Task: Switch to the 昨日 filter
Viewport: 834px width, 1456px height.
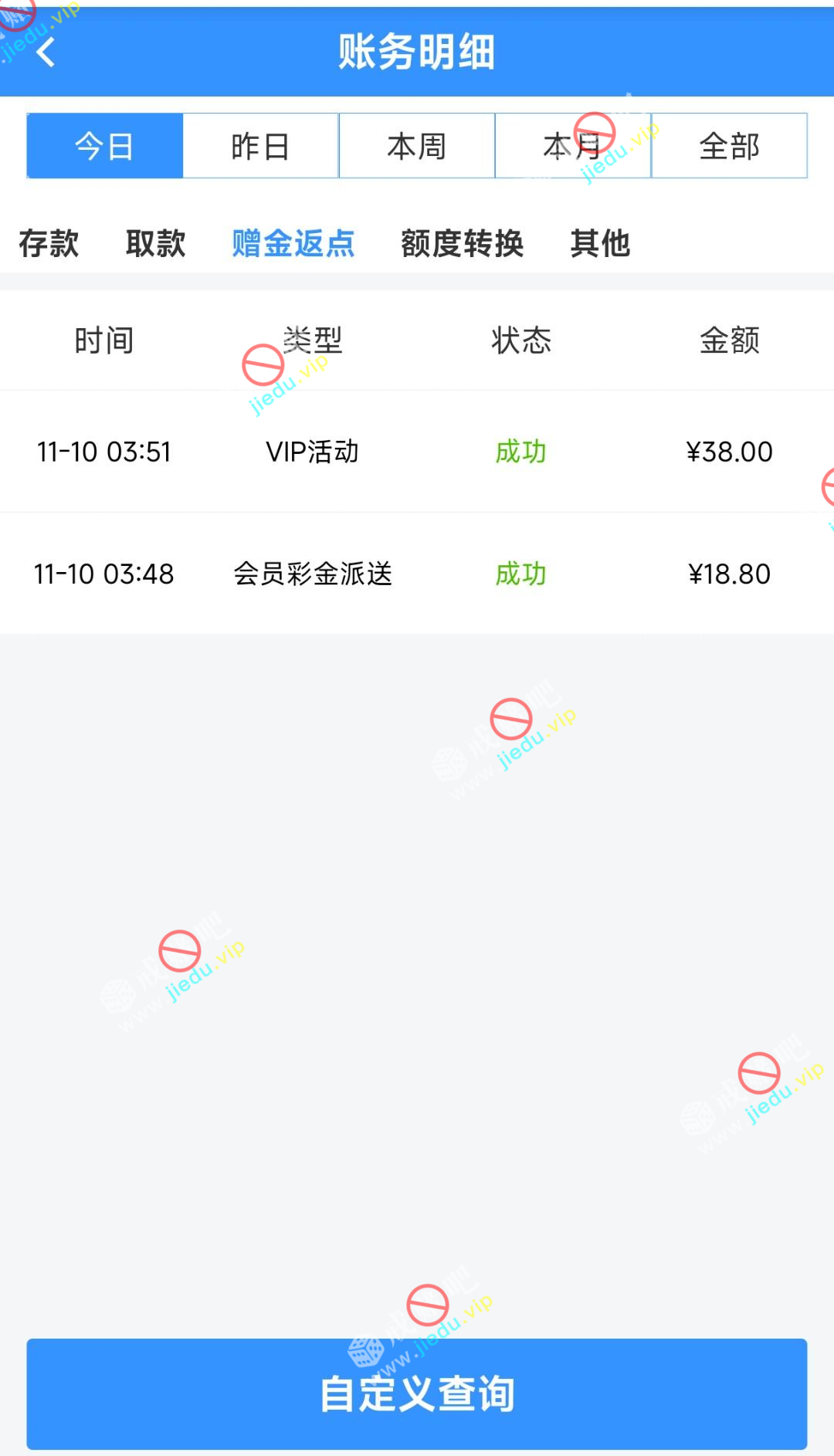Action: (261, 146)
